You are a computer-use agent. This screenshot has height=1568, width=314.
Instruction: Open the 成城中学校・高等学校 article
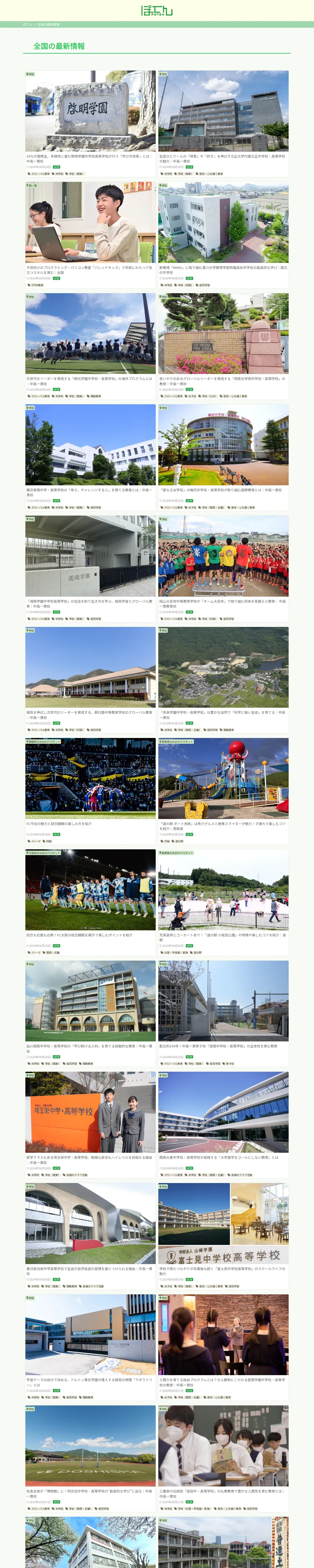223,1001
